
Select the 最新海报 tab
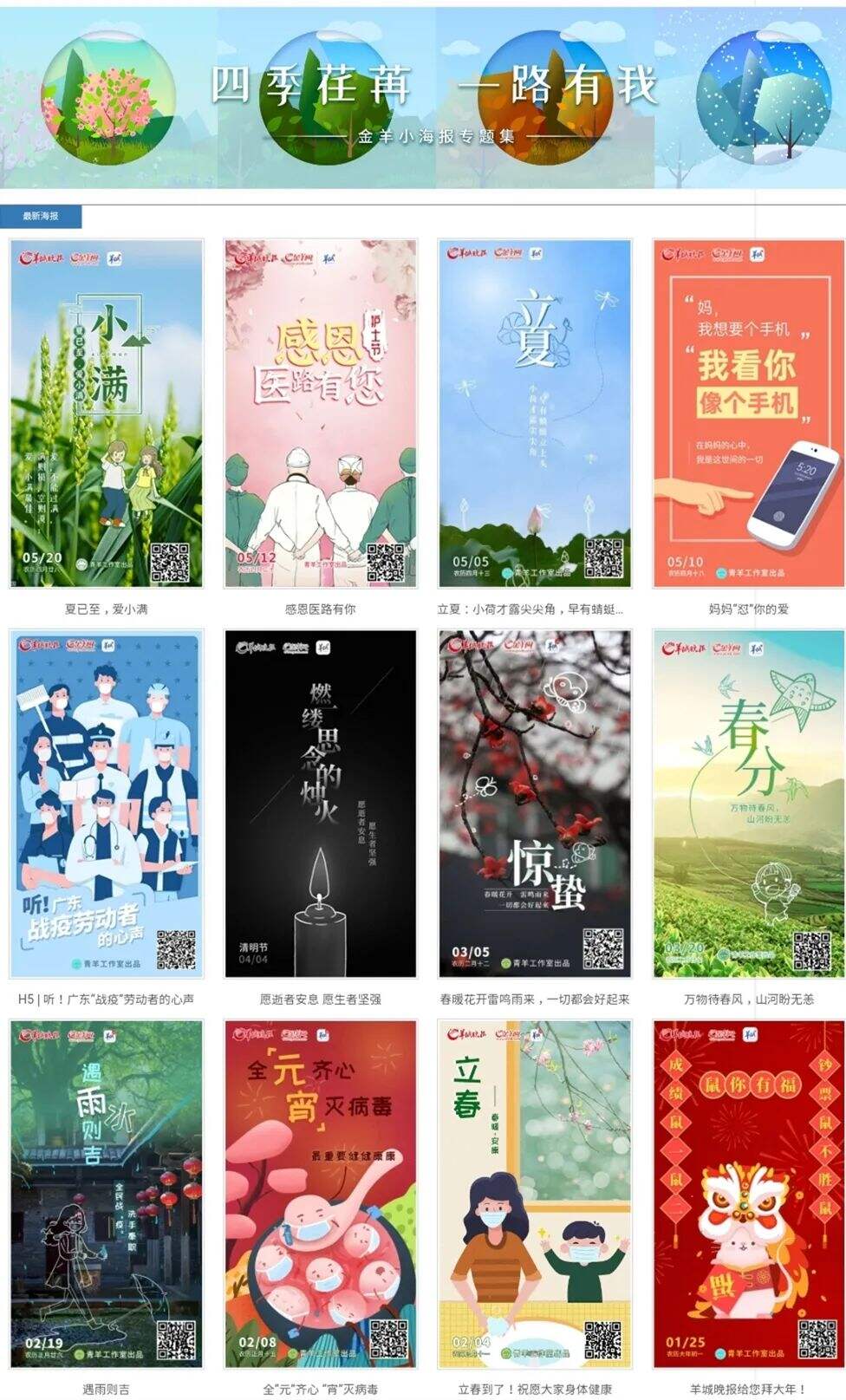[41, 216]
